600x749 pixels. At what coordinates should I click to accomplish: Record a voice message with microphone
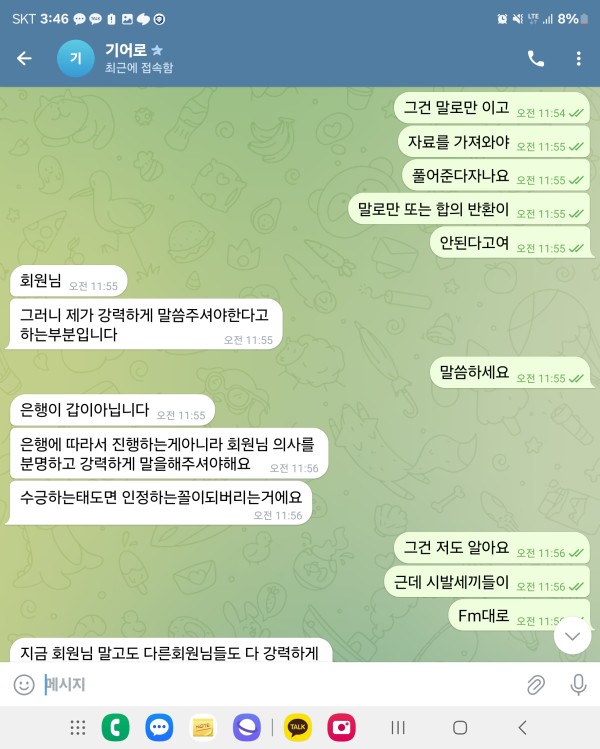coord(578,685)
